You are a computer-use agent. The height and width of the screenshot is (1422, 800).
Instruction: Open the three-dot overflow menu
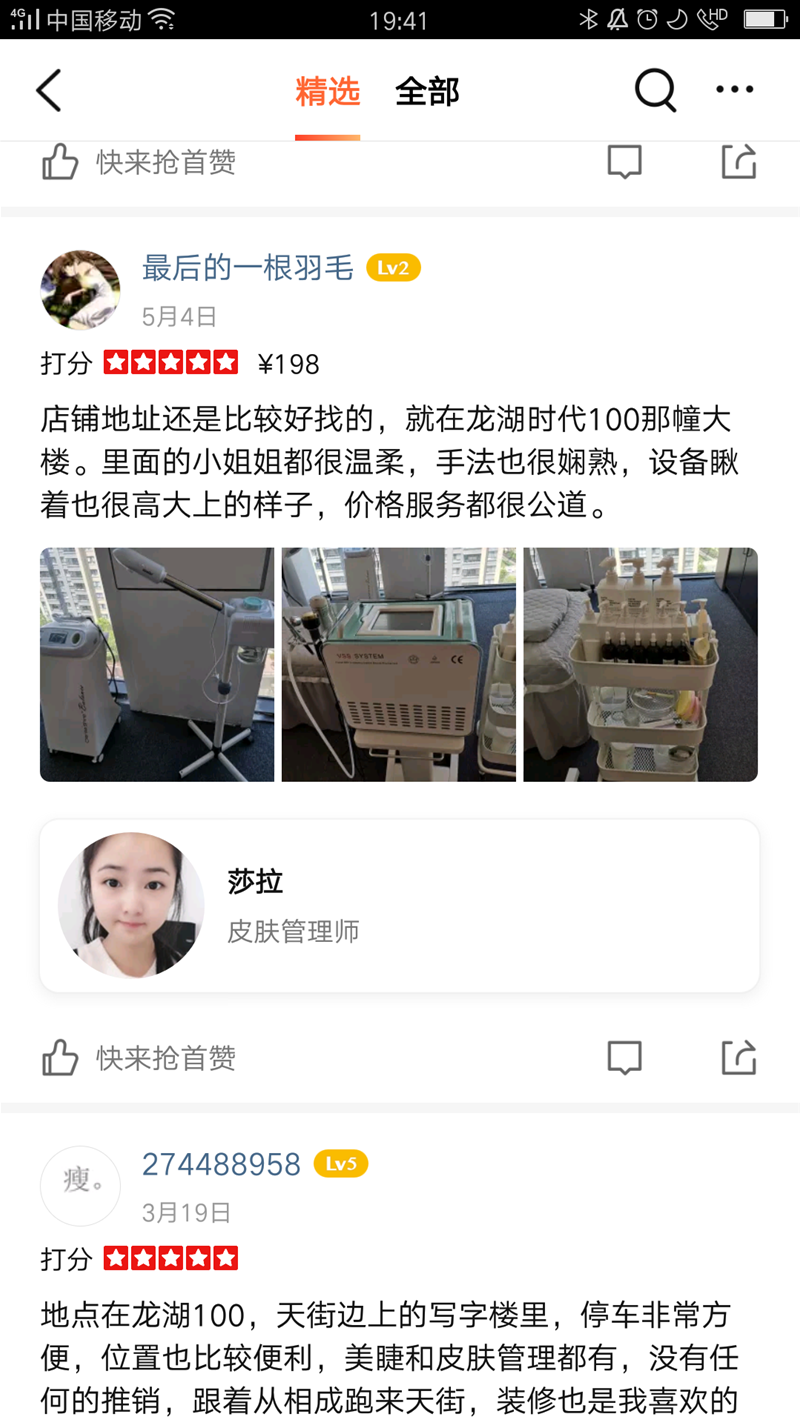(735, 91)
